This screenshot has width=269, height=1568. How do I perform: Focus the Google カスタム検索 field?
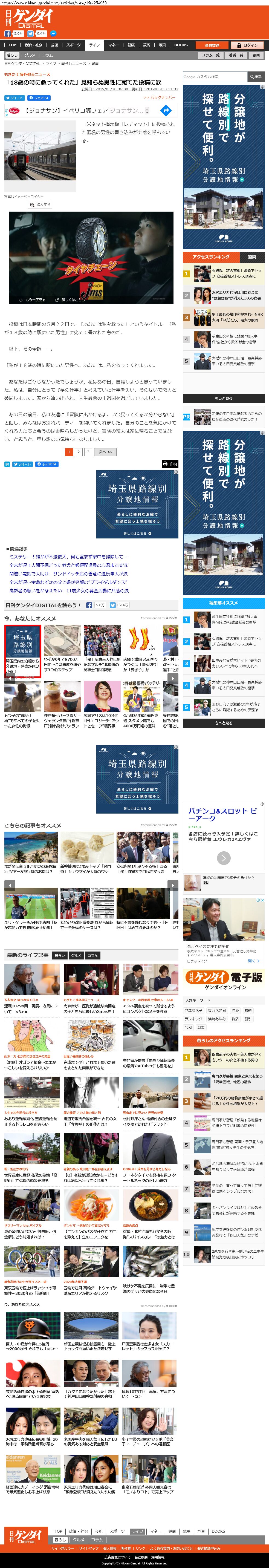click(x=215, y=77)
